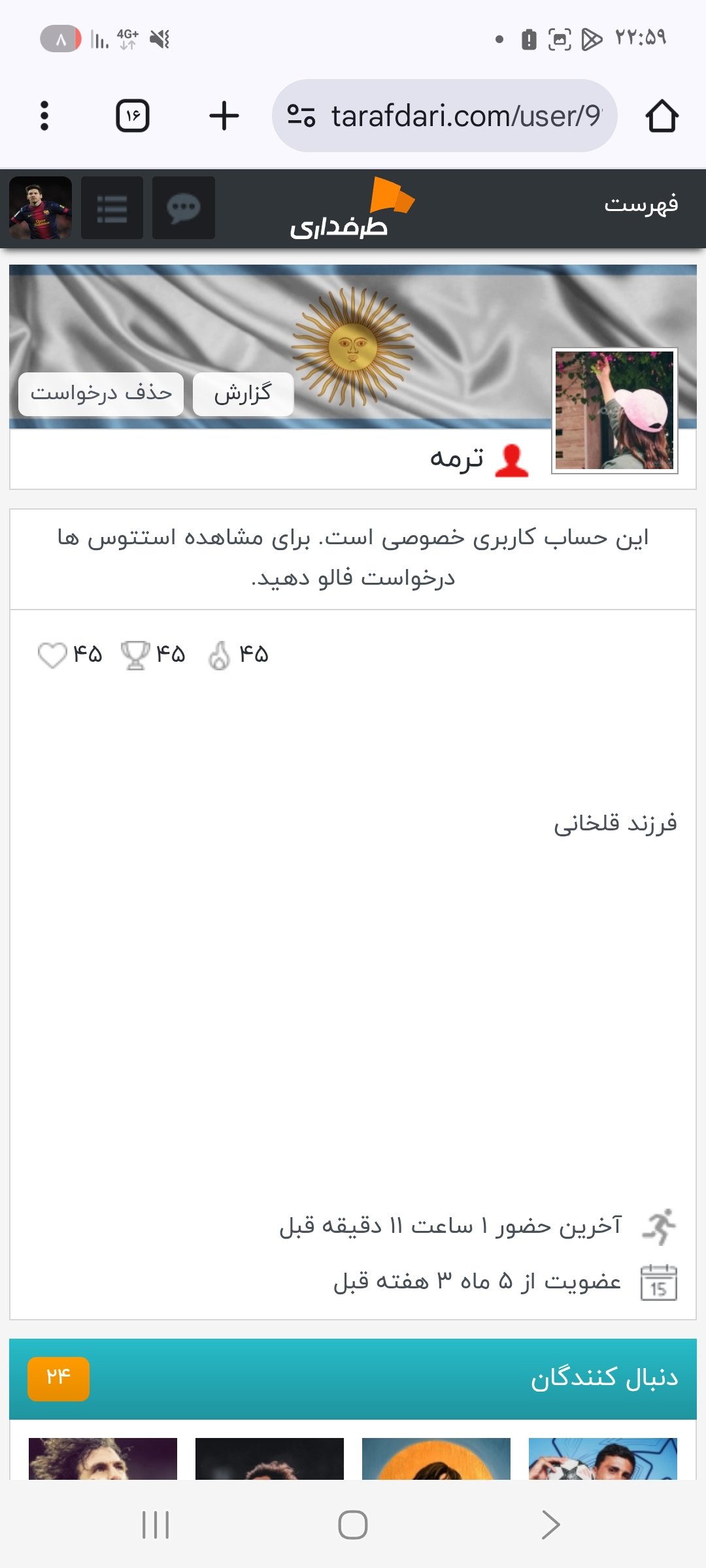Viewport: 706px width, 1568px height.
Task: Open the list icon in the site header
Action: [112, 208]
